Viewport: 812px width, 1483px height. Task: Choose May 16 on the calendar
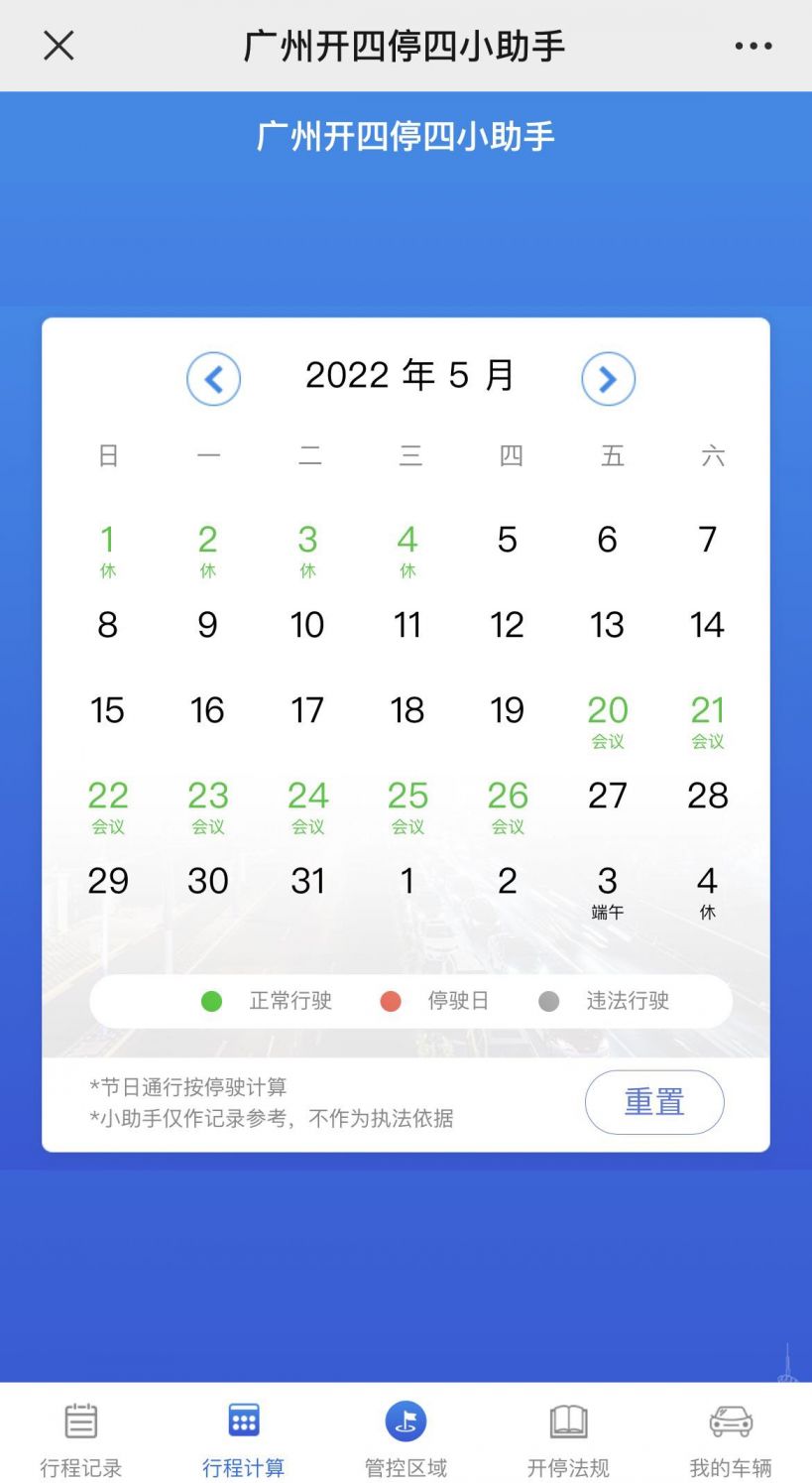[x=207, y=711]
